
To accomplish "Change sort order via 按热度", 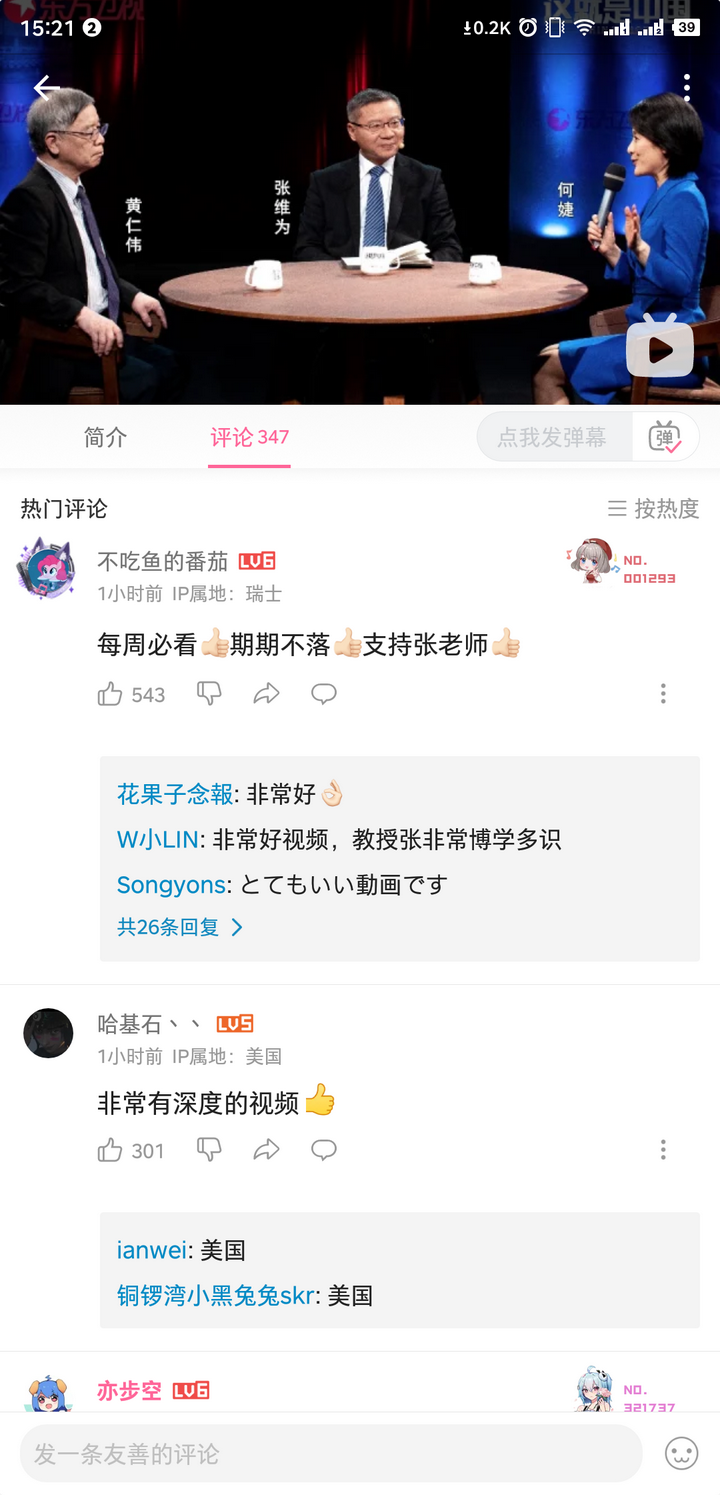I will pos(653,509).
